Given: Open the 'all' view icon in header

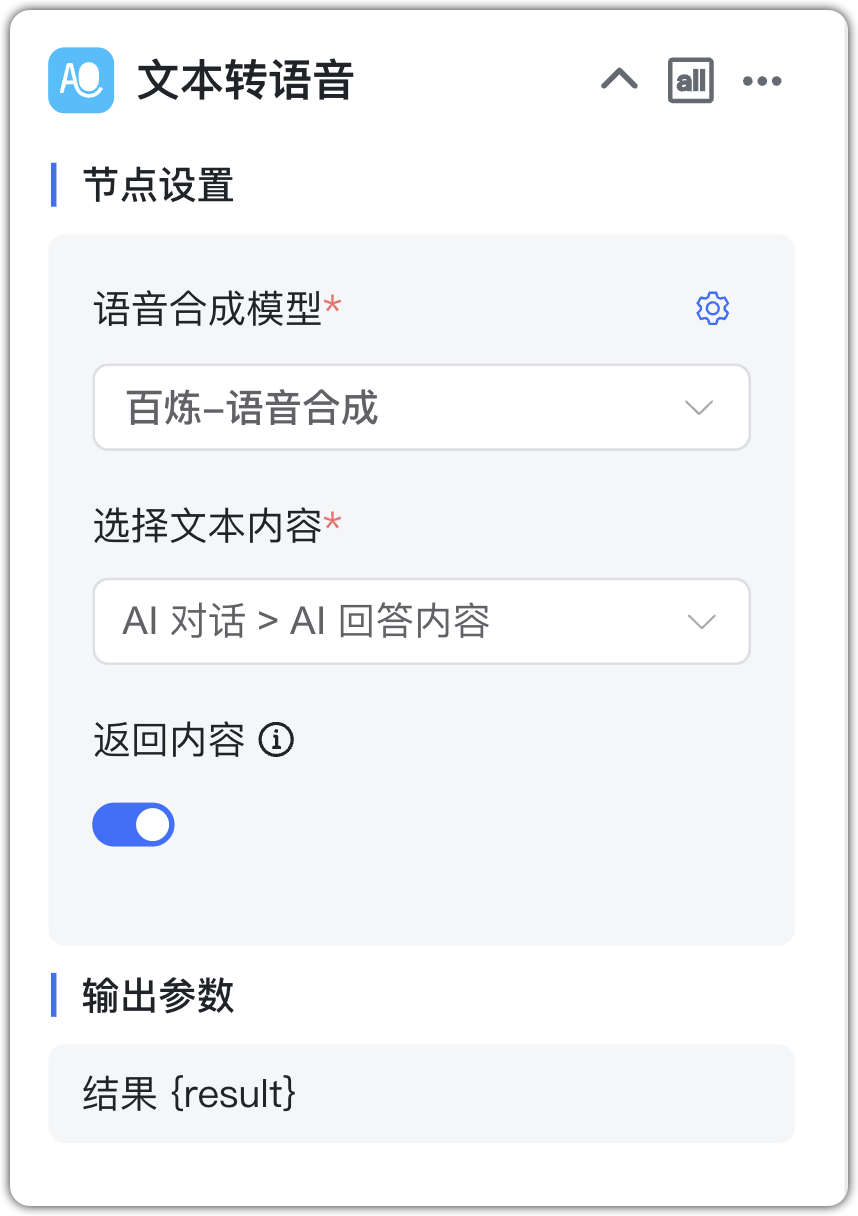Looking at the screenshot, I should coord(691,80).
